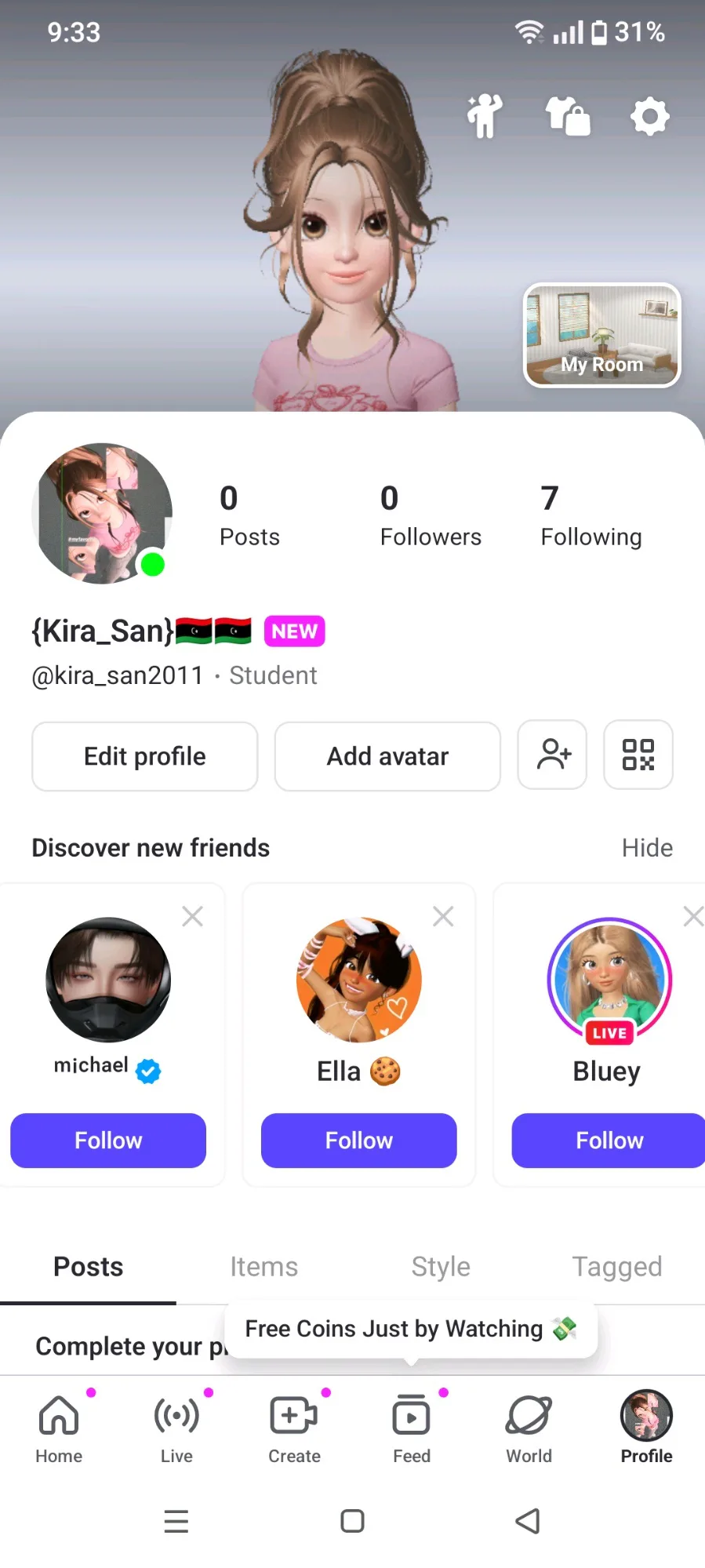The image size is (705, 1568).
Task: View the Following list
Action: click(591, 515)
